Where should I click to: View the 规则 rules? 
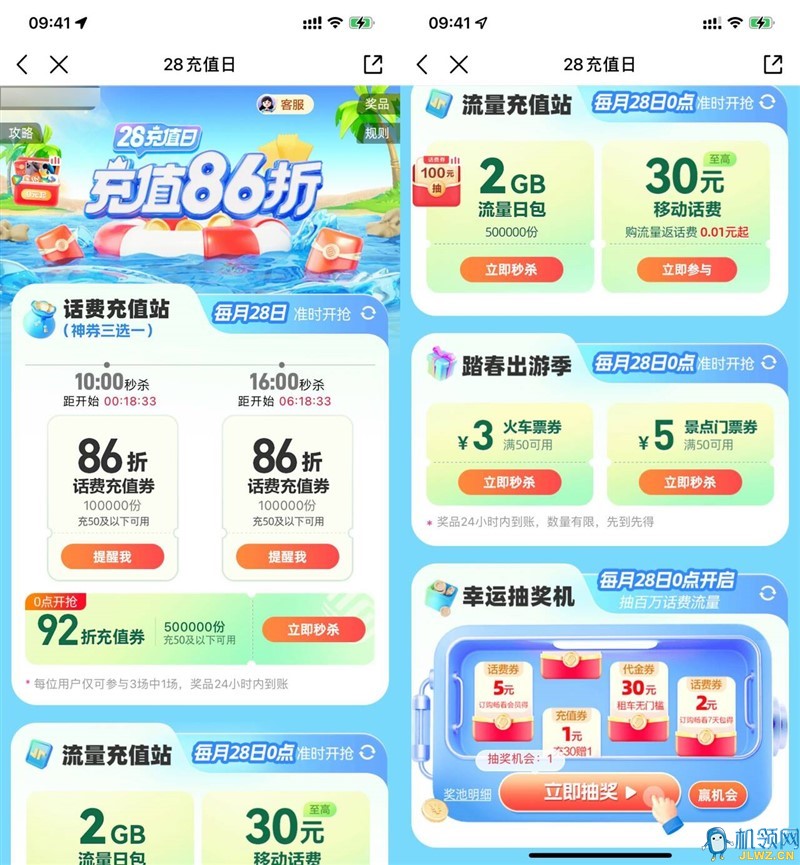376,133
